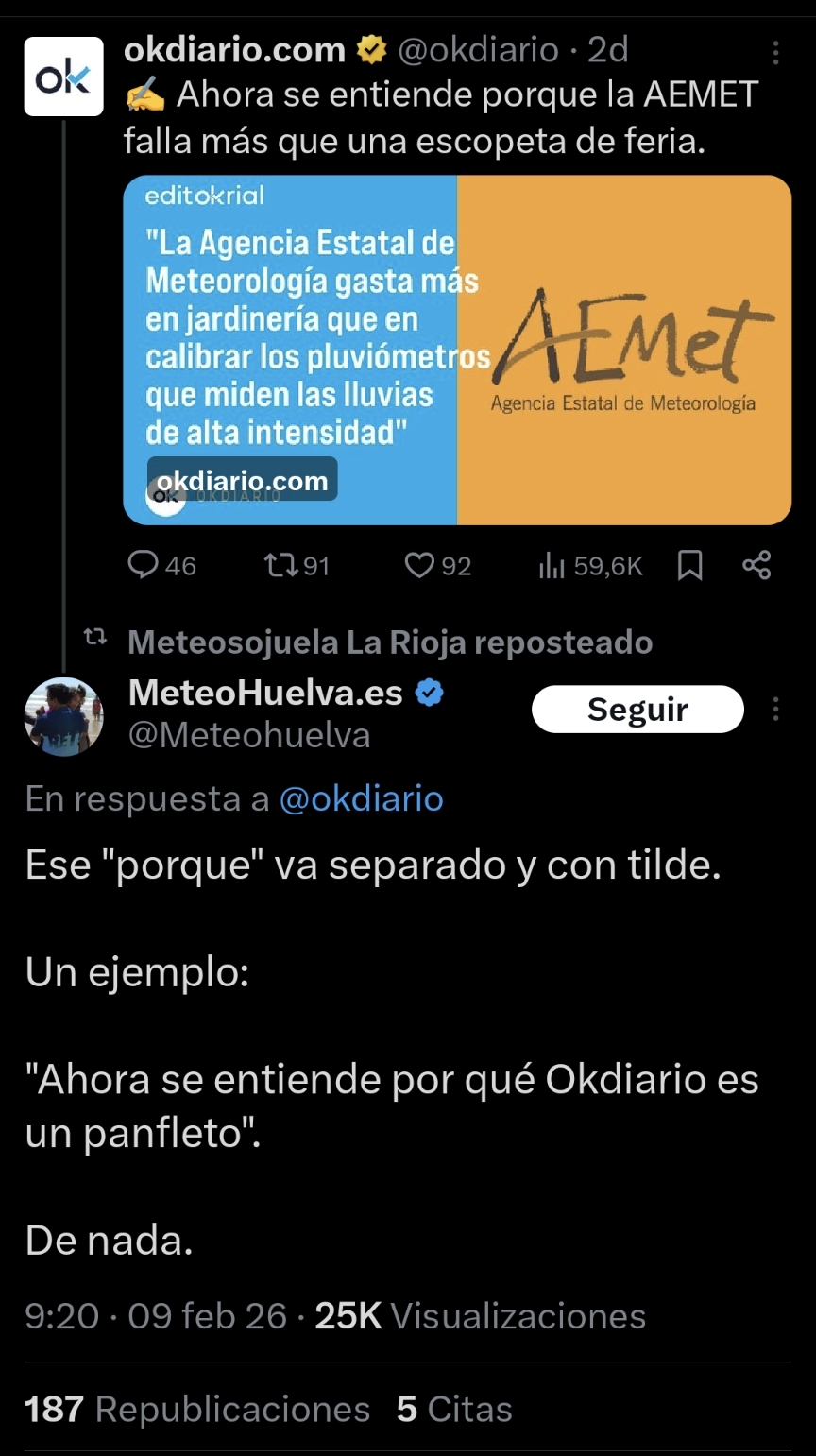Open the okdiario profile picture
The height and width of the screenshot is (1456, 816).
pyautogui.click(x=63, y=77)
